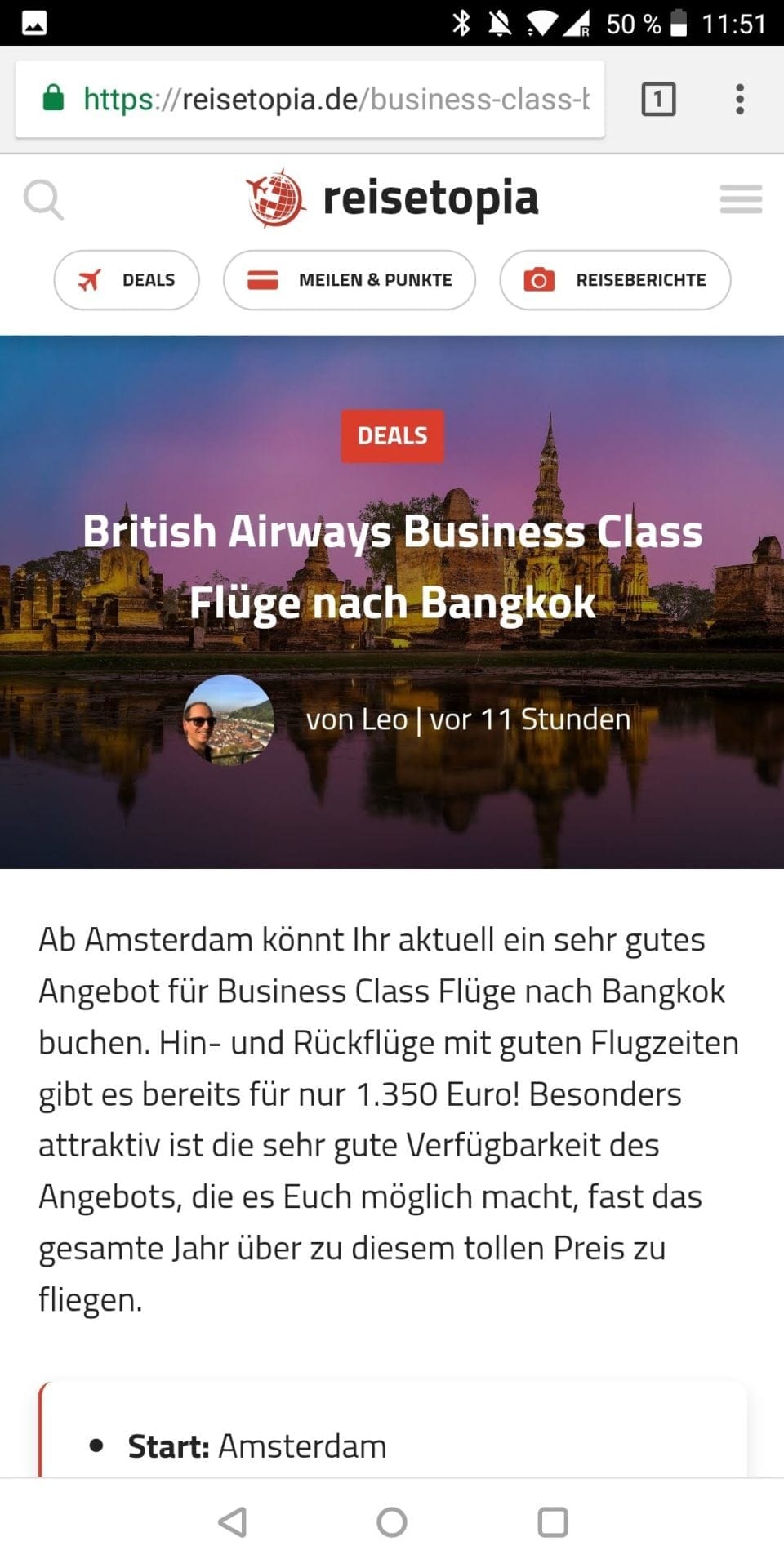Show recent apps
This screenshot has height=1568, width=784.
(x=553, y=1521)
